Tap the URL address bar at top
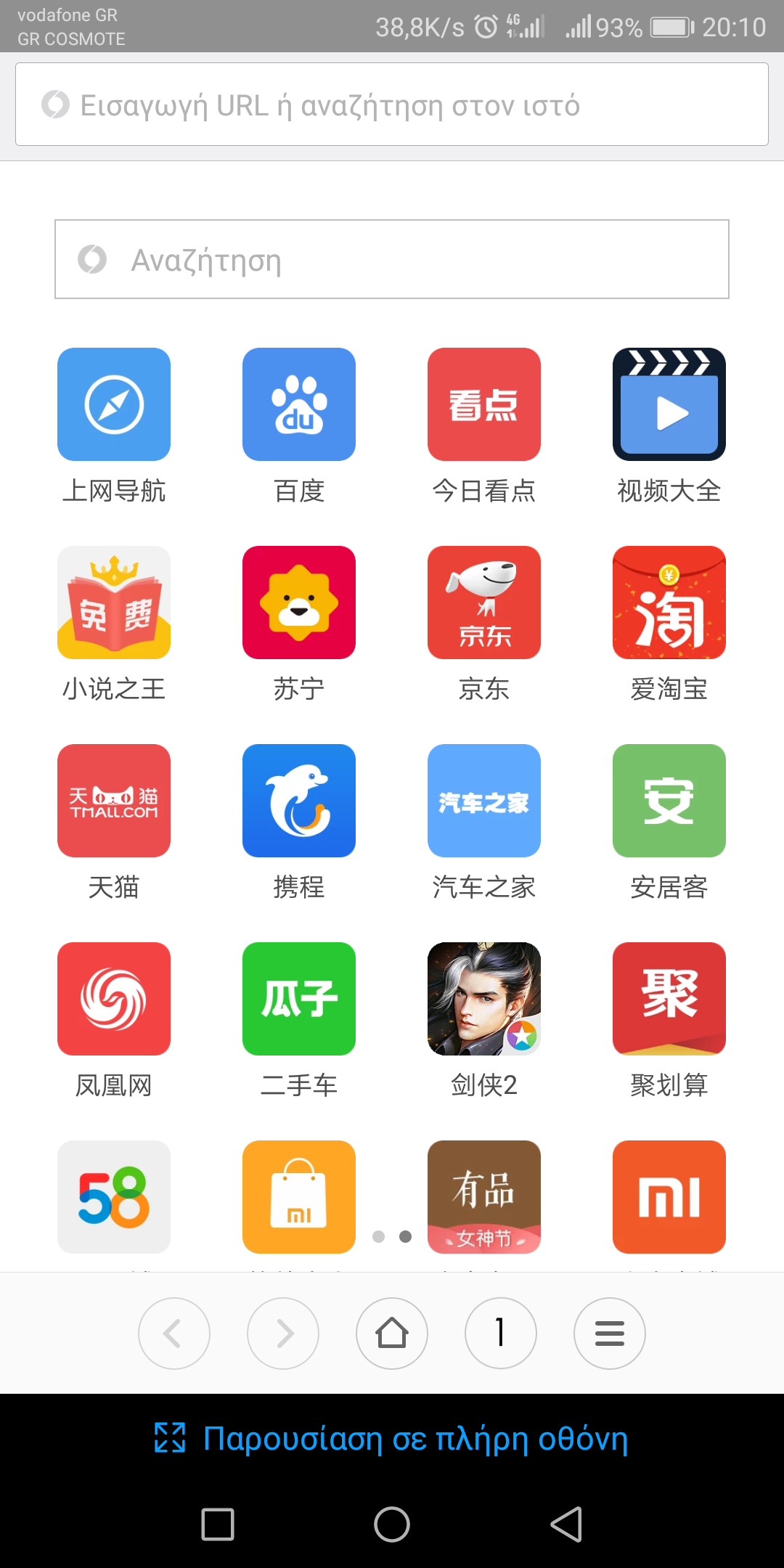Screen dimensions: 784x1568 (x=392, y=105)
